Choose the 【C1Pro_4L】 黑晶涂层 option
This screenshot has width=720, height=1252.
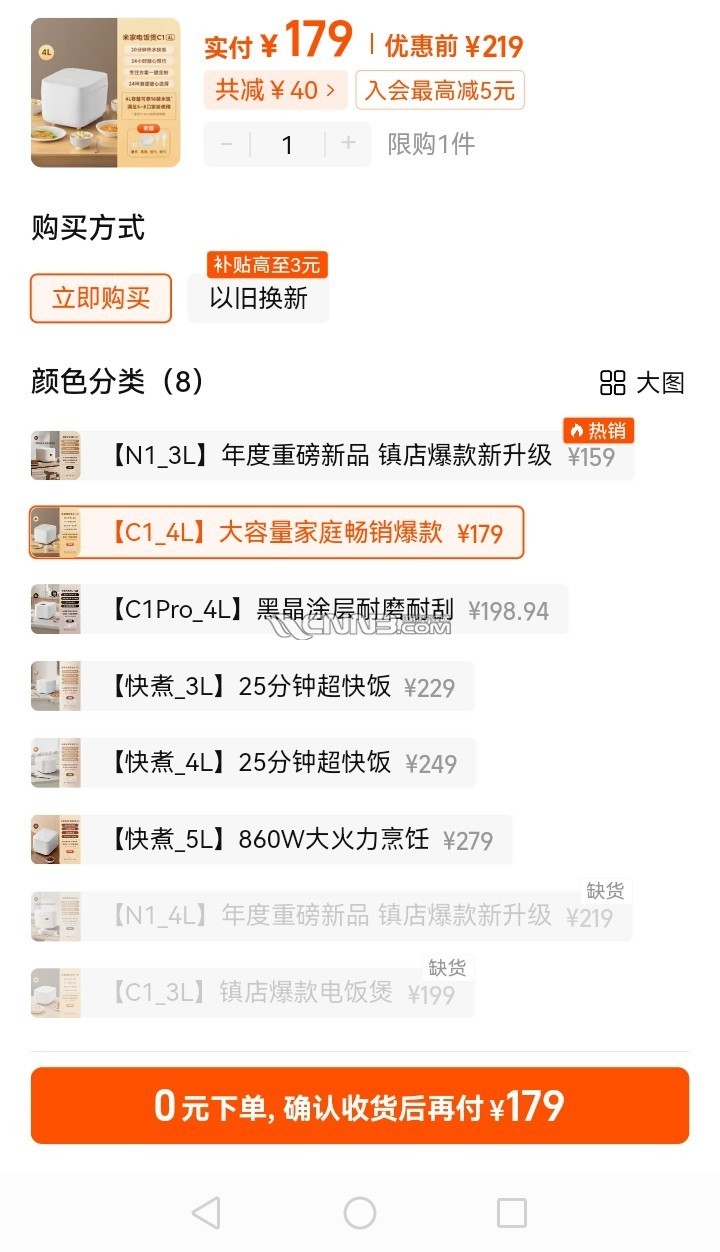point(300,609)
